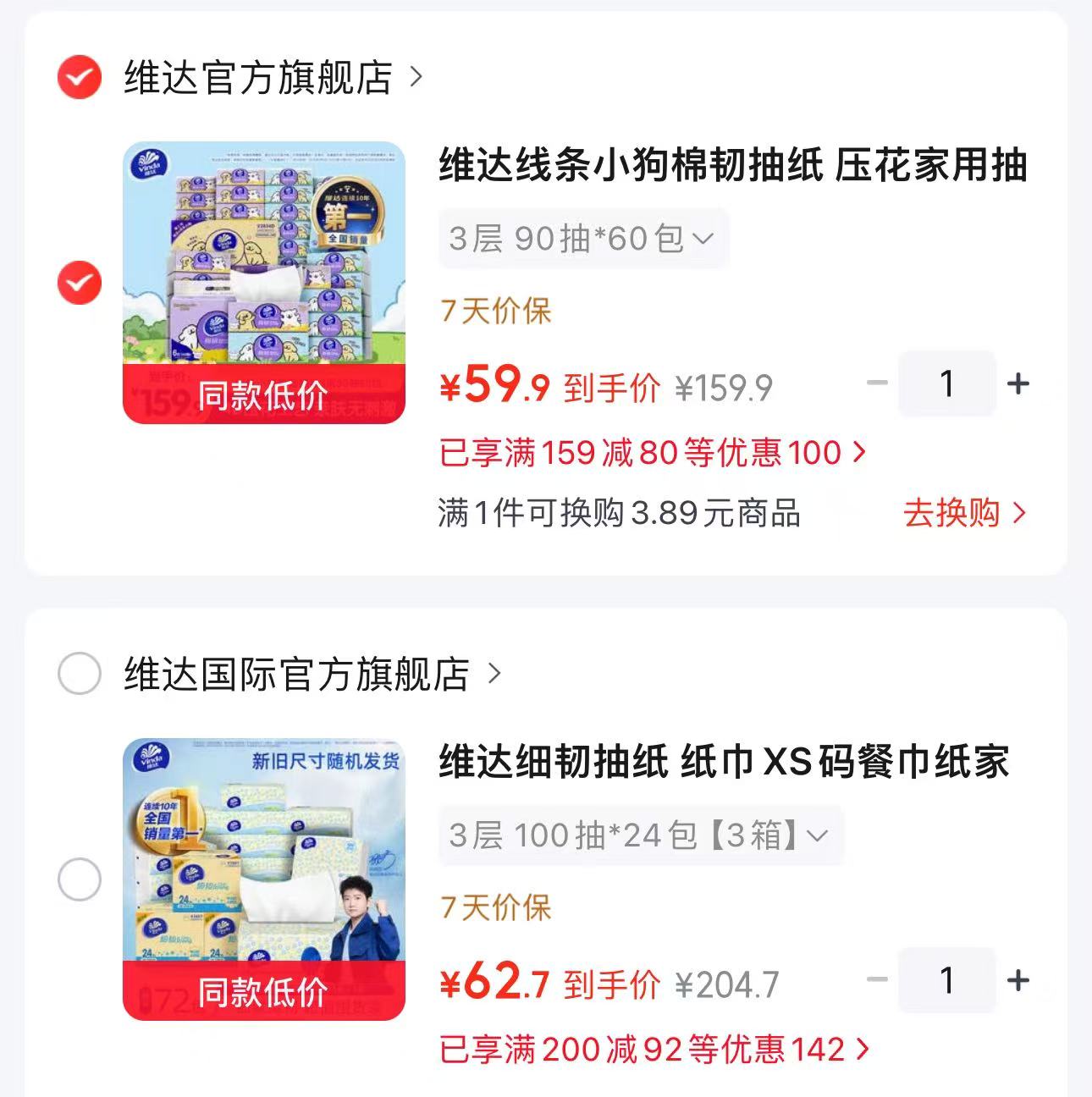Open the 维达国际官方旗舰店 store page

pyautogui.click(x=312, y=674)
